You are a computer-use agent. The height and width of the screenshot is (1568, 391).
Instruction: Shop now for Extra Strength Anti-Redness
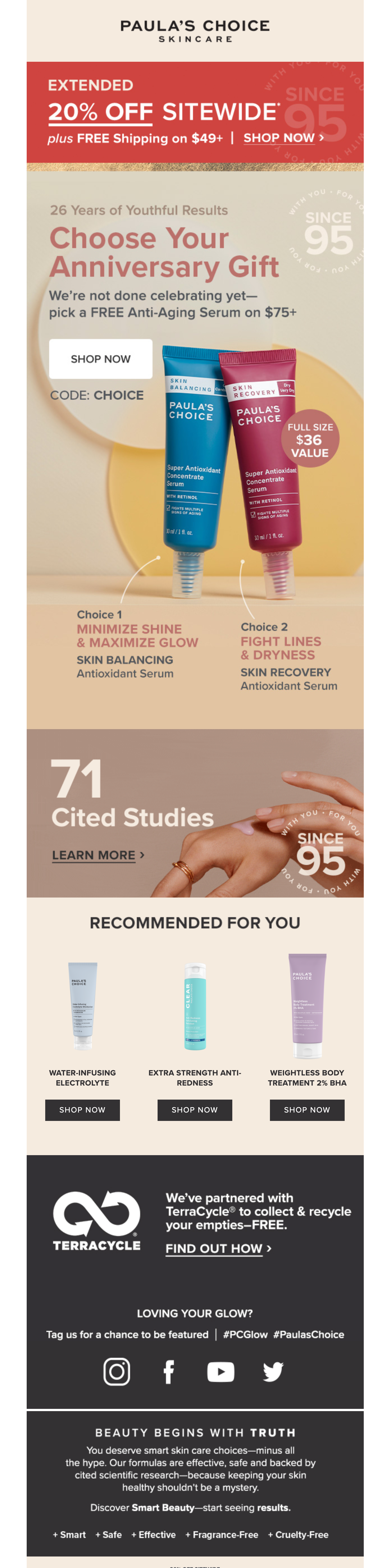[195, 1110]
